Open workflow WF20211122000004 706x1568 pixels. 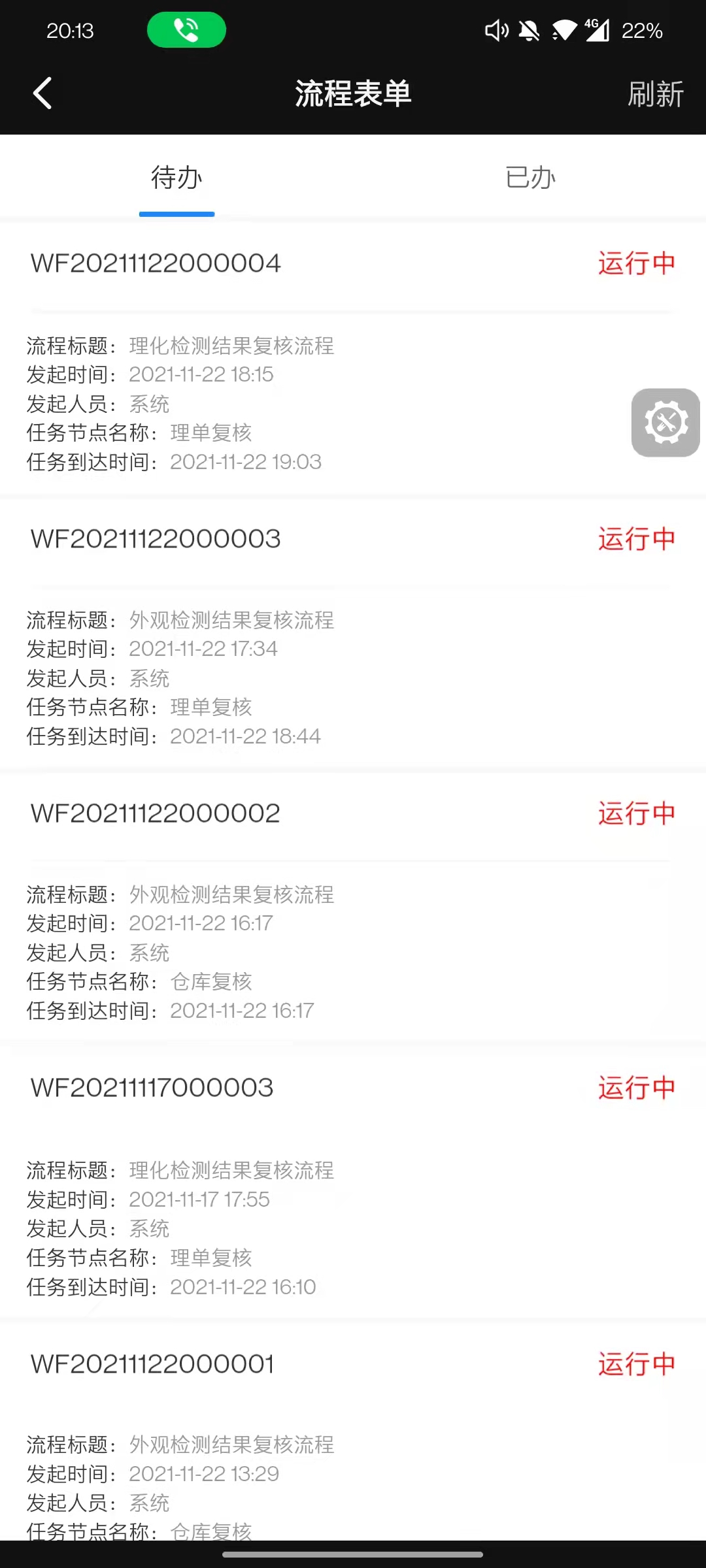156,263
